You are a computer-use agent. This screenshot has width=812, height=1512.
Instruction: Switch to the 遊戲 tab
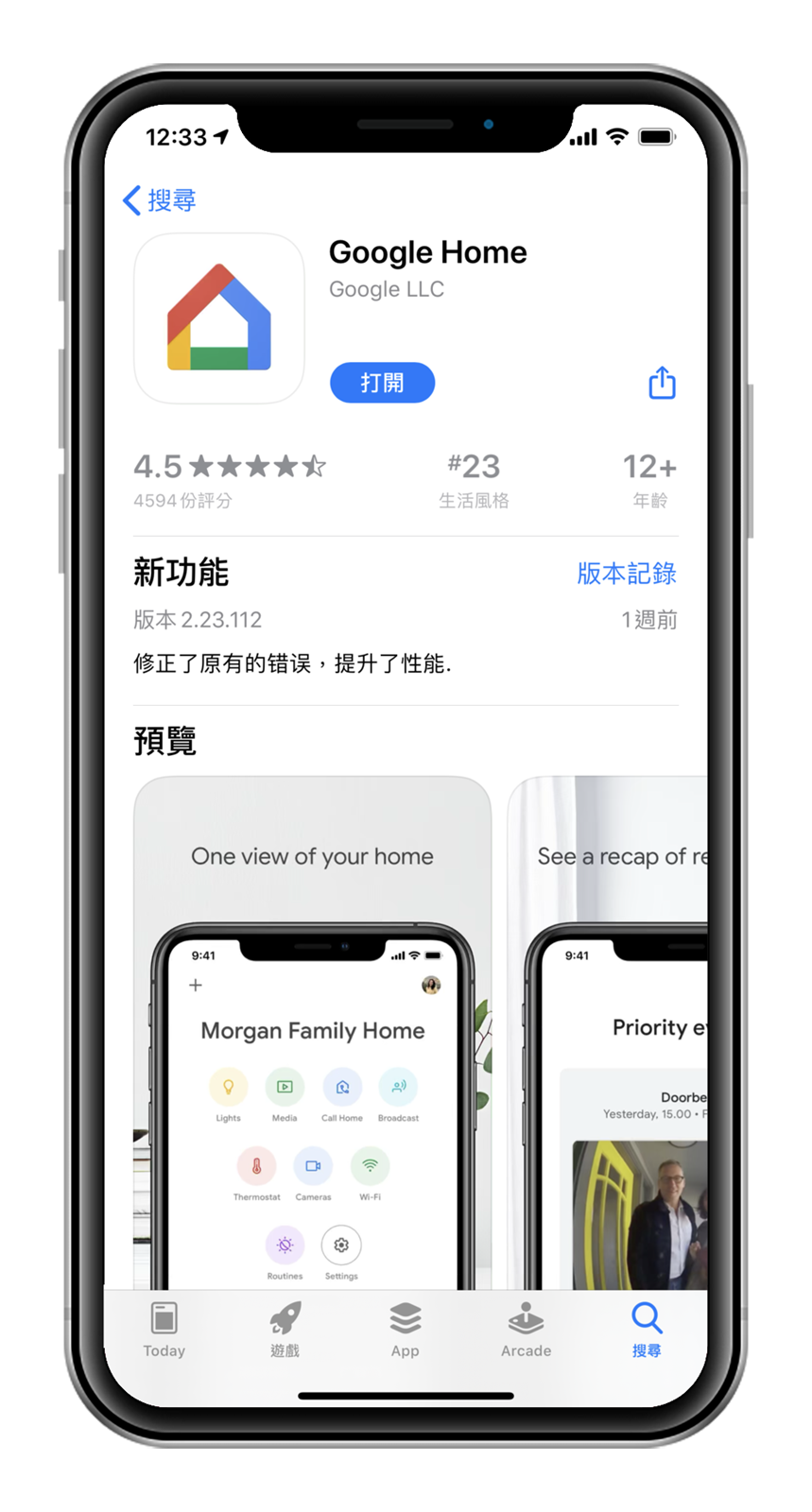[285, 1330]
